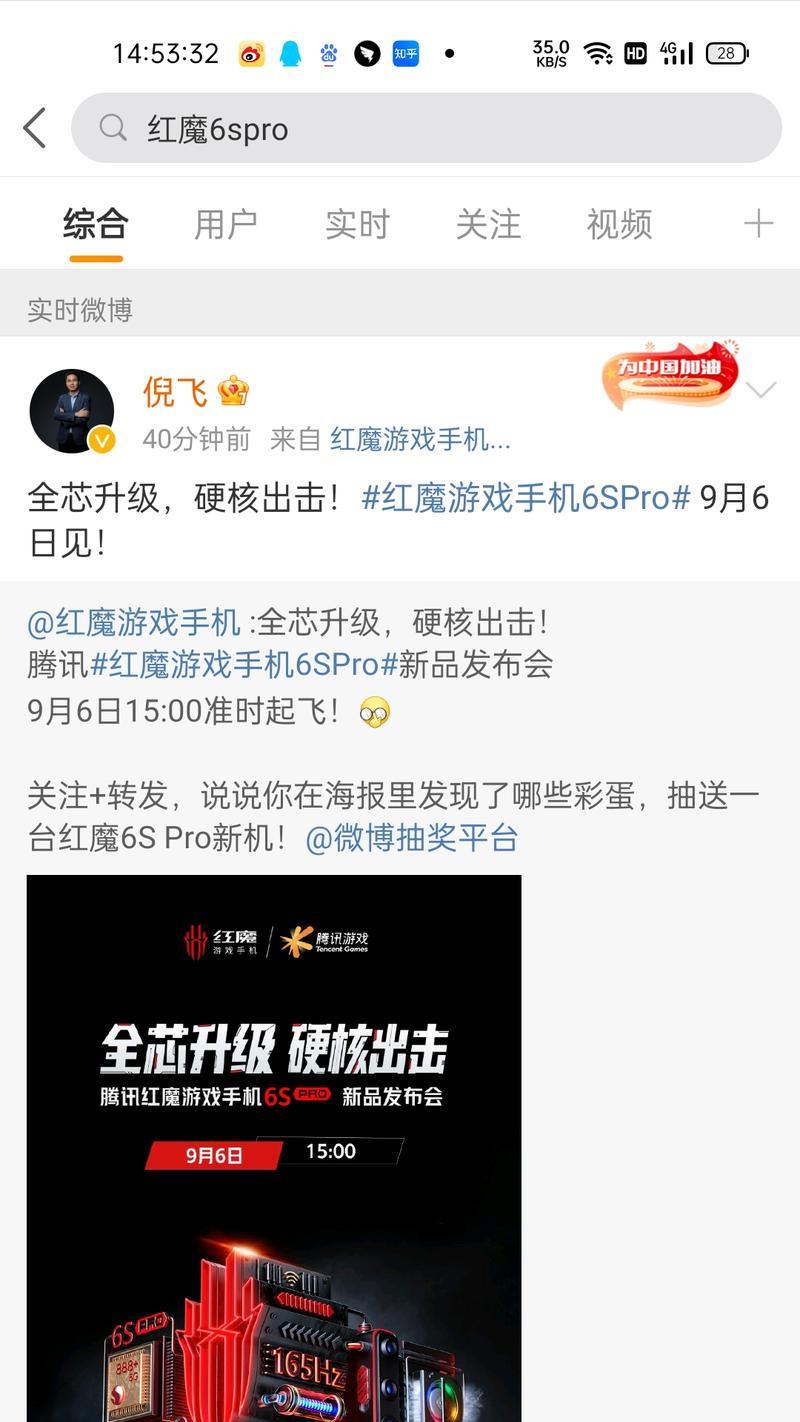Expand the post options chevron
The width and height of the screenshot is (800, 1422).
click(x=762, y=390)
